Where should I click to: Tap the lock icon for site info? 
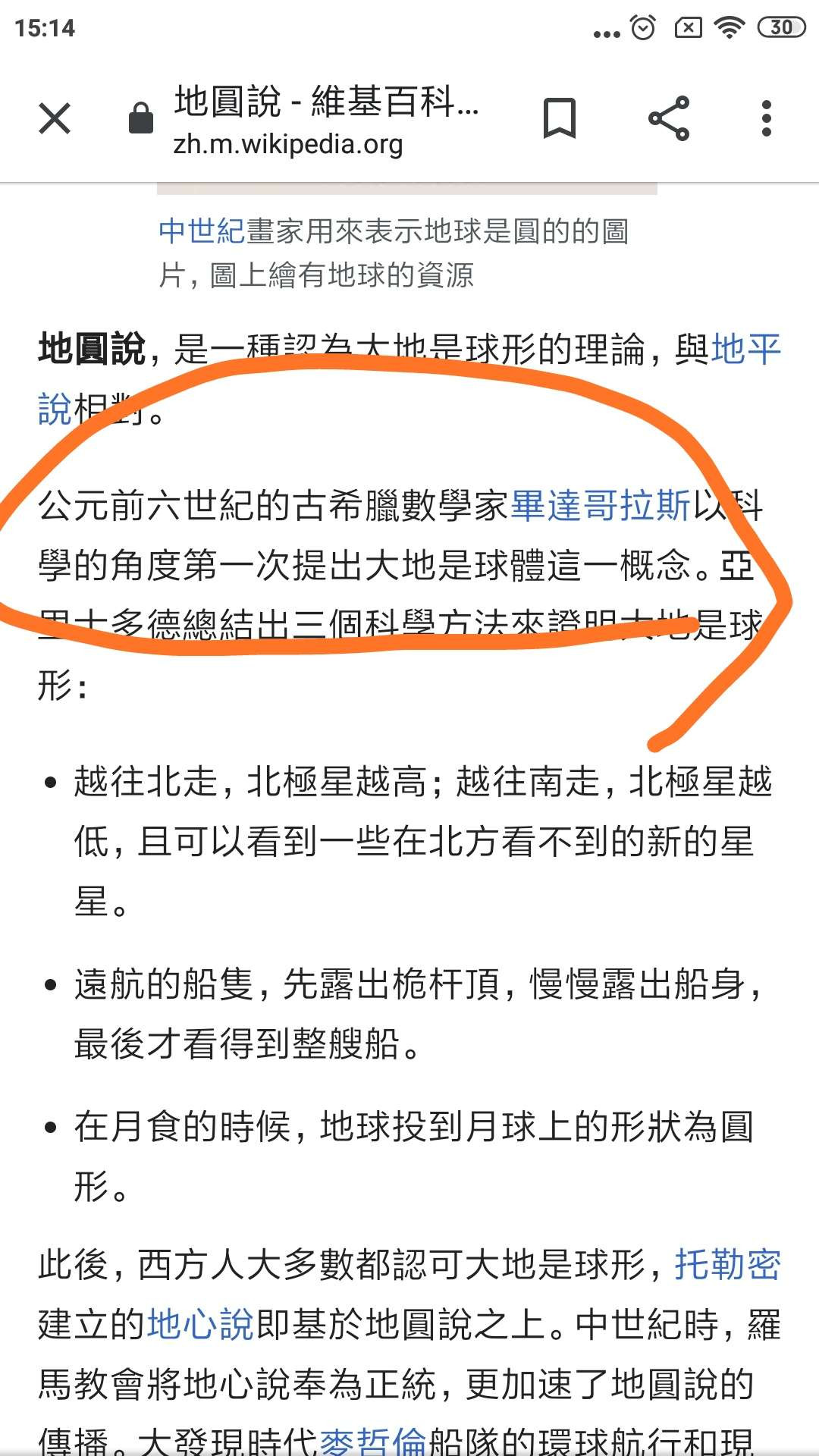[x=141, y=119]
